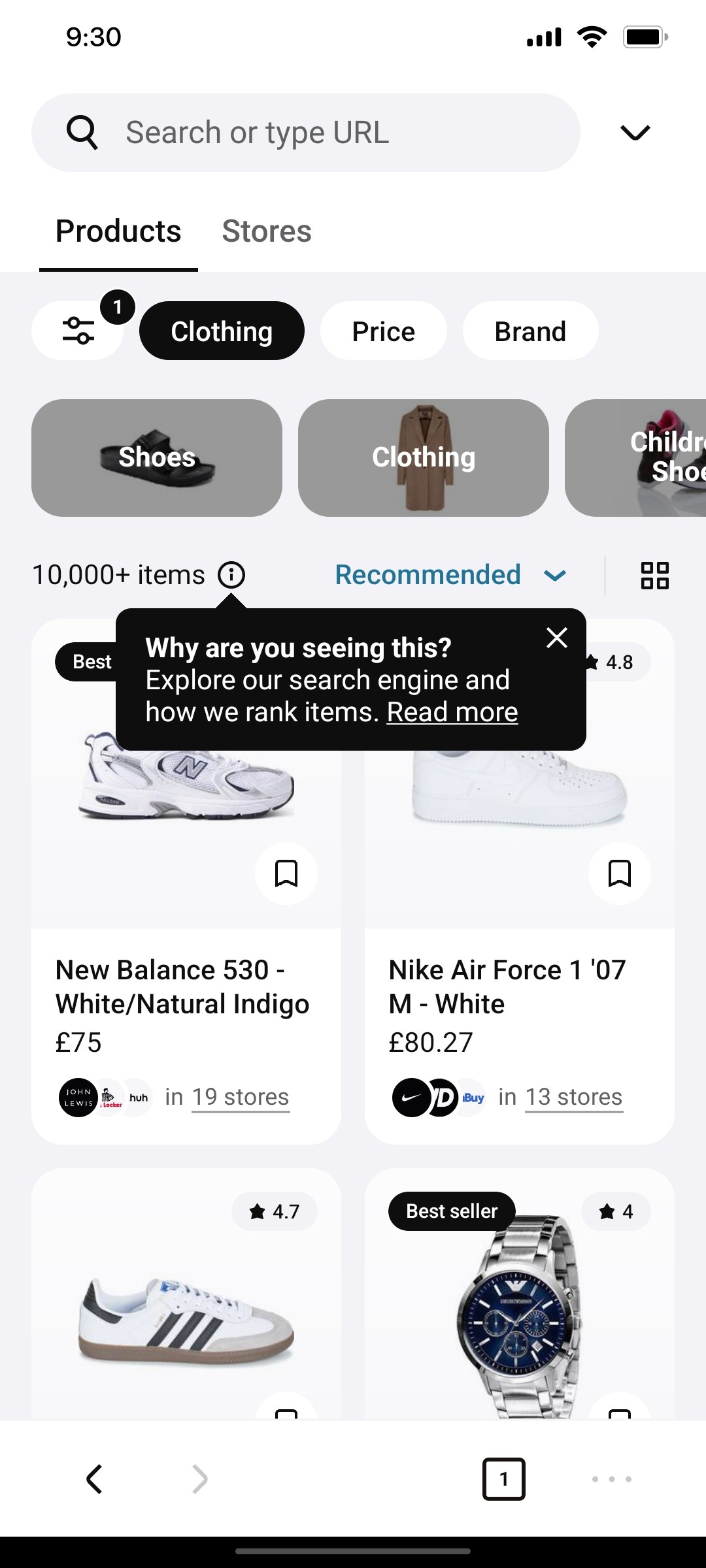The image size is (706, 1568).
Task: Enable the Price filter chip
Action: click(x=382, y=331)
